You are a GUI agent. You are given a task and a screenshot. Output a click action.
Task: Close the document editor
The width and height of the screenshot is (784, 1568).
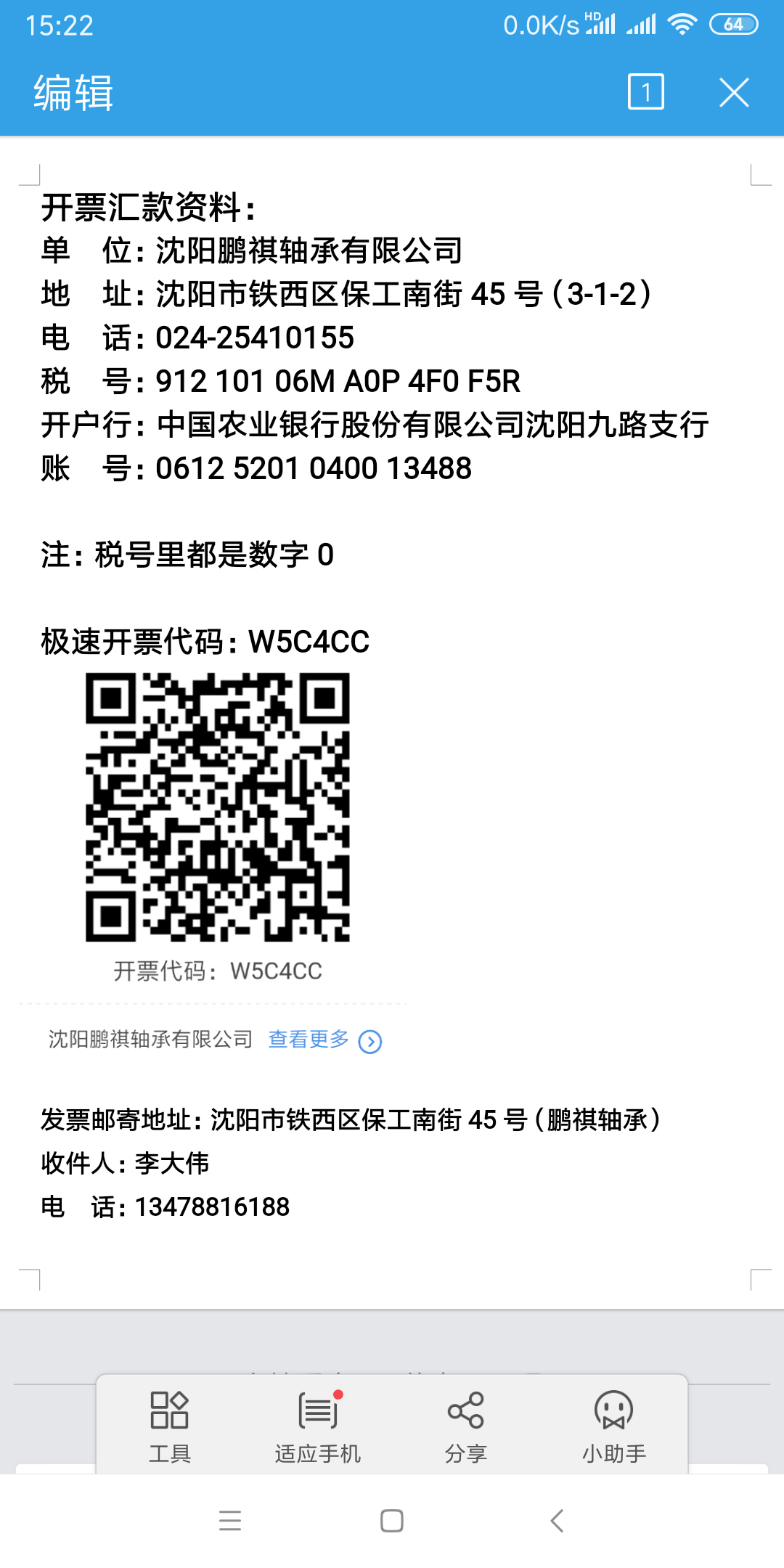click(734, 93)
